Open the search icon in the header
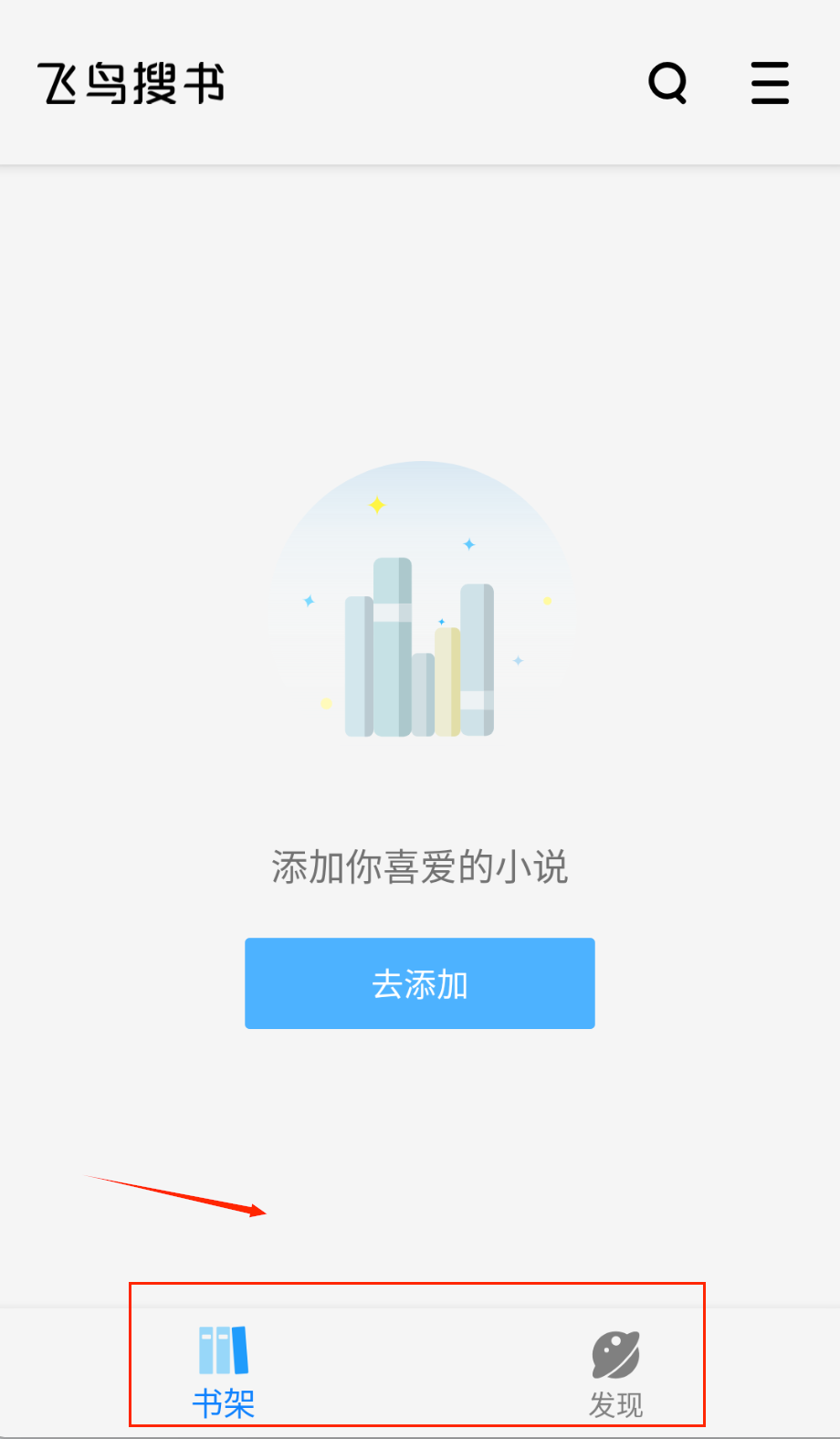 [x=667, y=83]
